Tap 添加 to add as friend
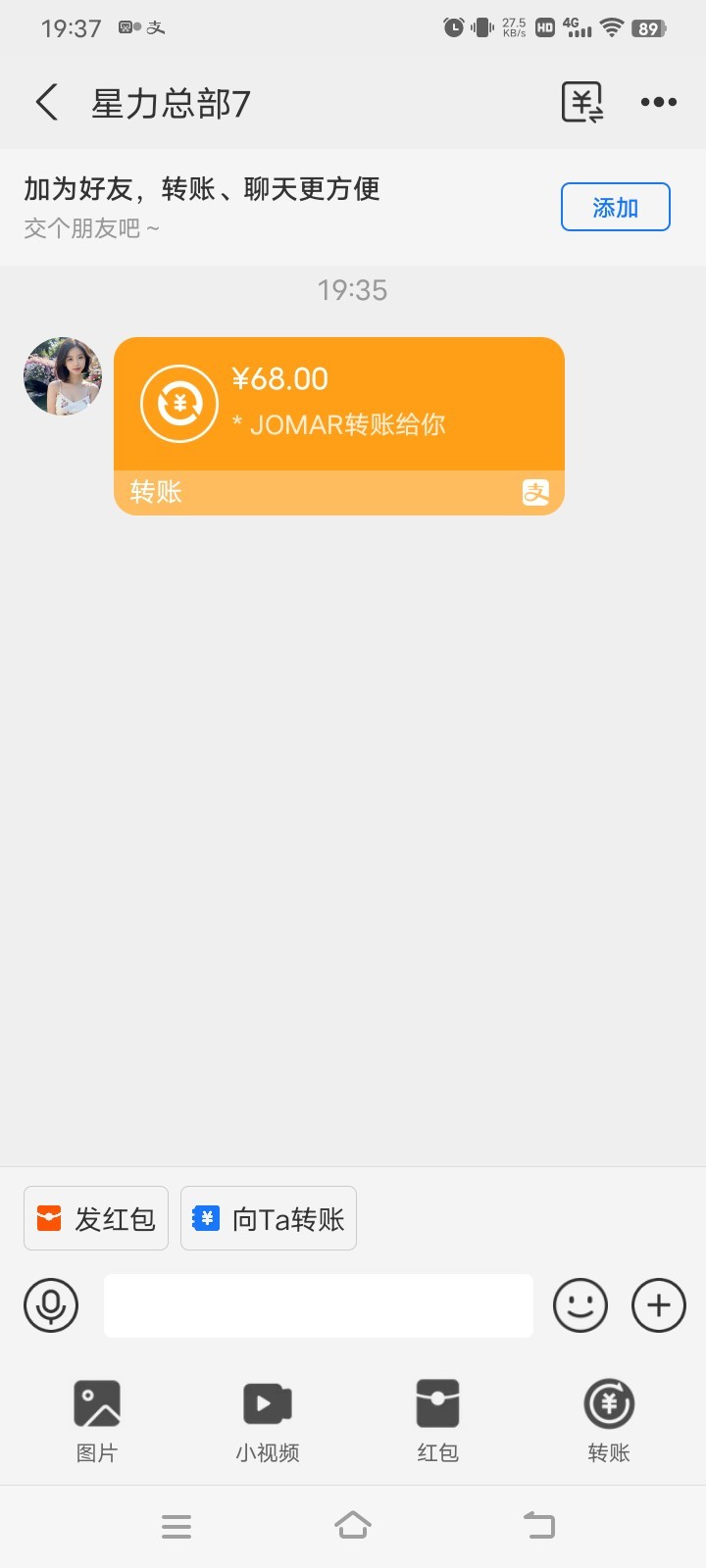This screenshot has width=706, height=1568. (615, 208)
